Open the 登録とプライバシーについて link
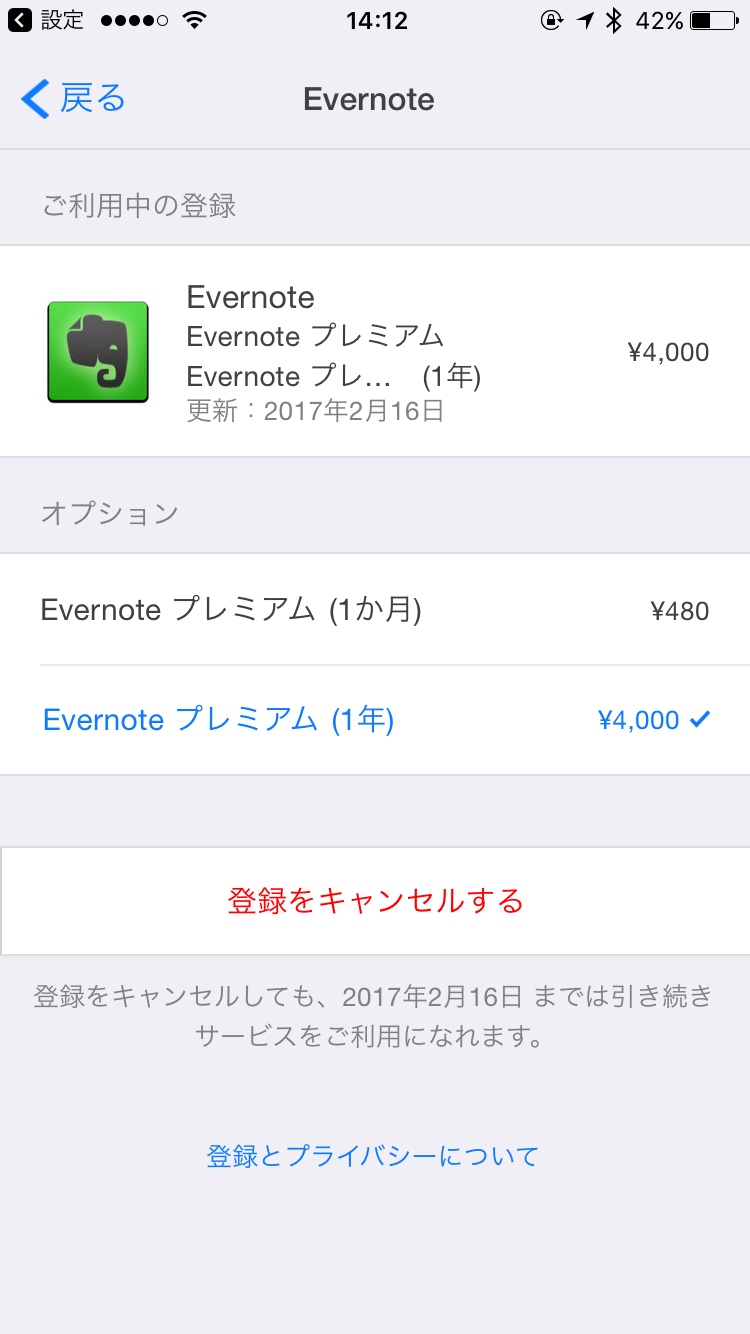 pos(373,1157)
